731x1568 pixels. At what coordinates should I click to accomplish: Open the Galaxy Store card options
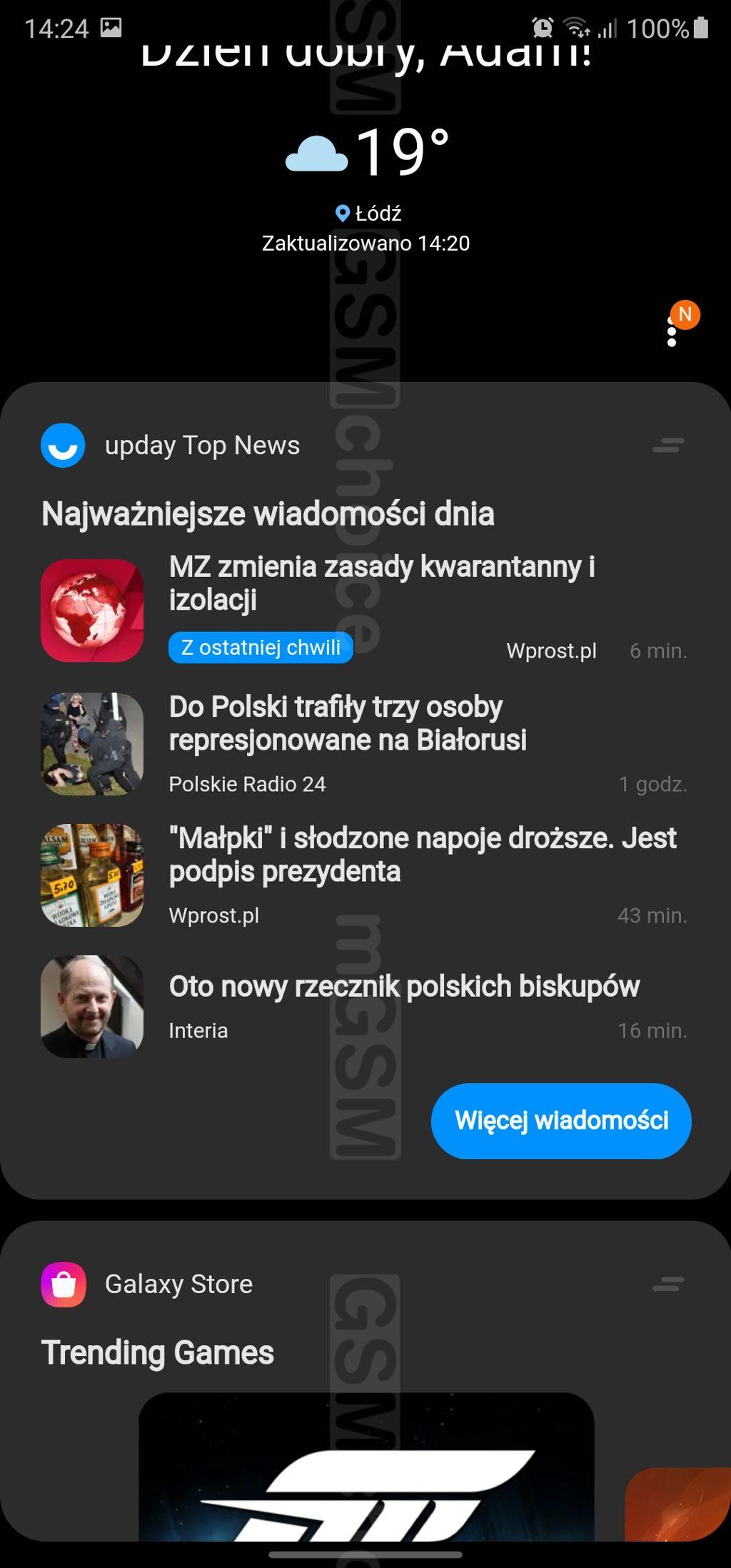click(x=668, y=1284)
